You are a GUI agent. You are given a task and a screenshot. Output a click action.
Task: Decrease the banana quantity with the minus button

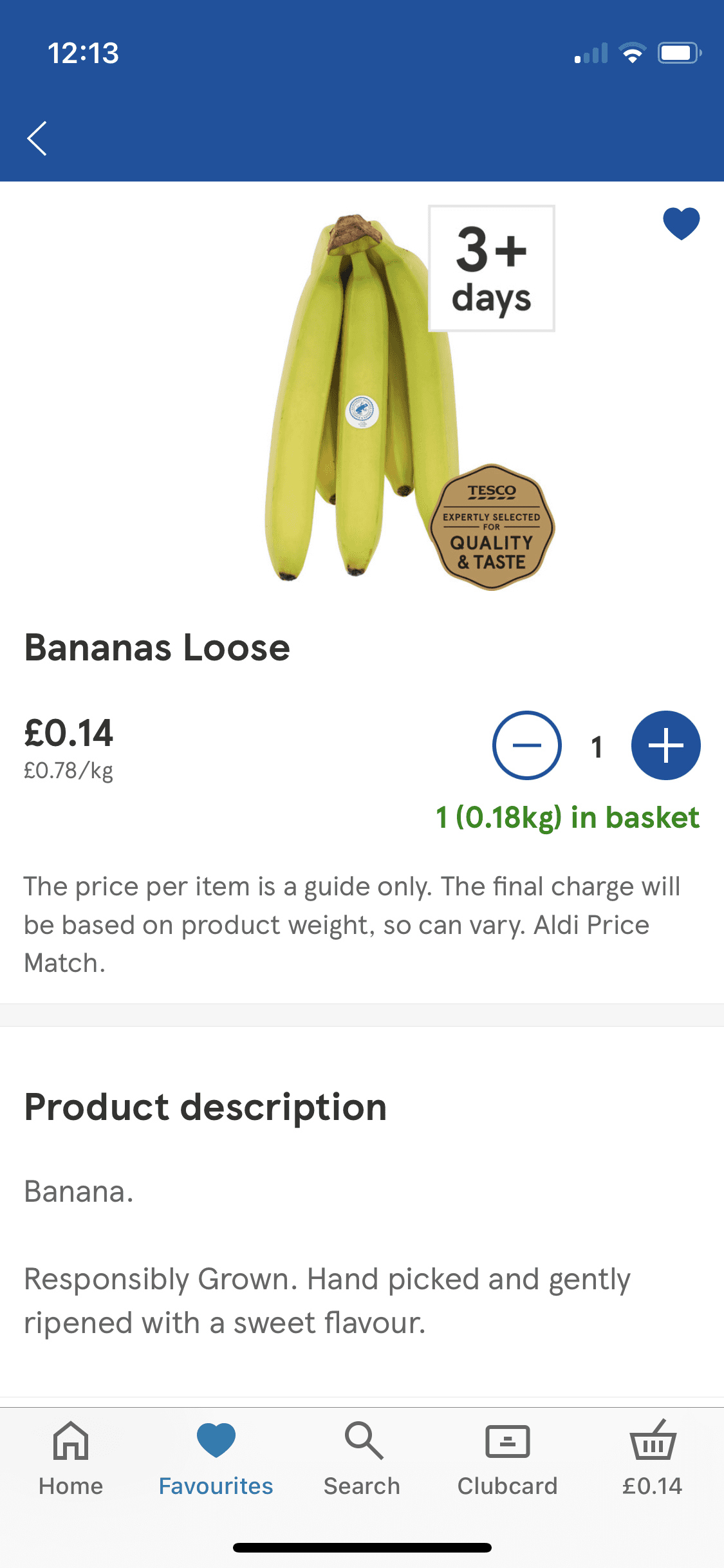point(526,745)
